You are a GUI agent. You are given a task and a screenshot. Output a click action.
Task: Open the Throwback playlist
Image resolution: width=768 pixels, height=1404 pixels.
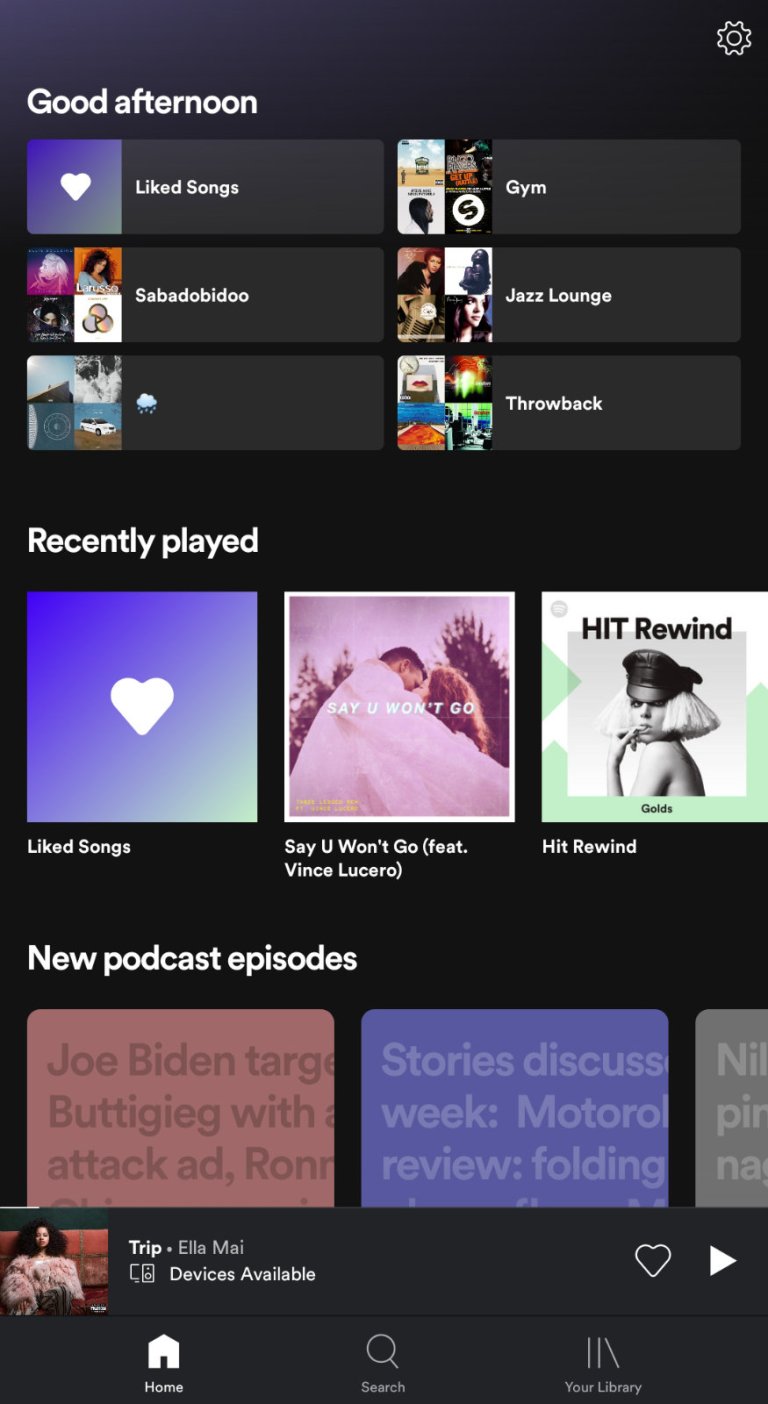click(568, 403)
